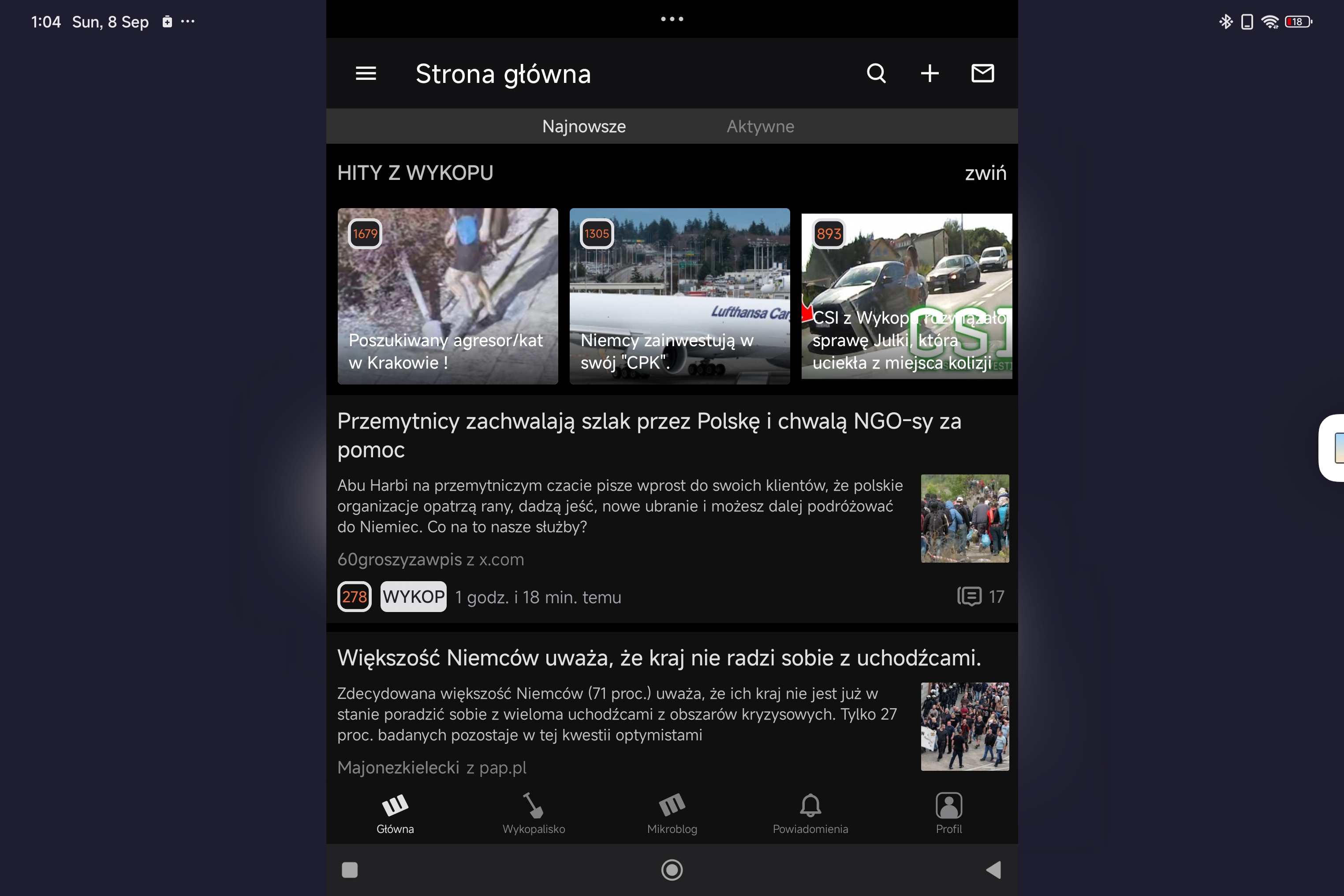Open the messages envelope icon
Screen dimensions: 1344x896
(x=982, y=73)
